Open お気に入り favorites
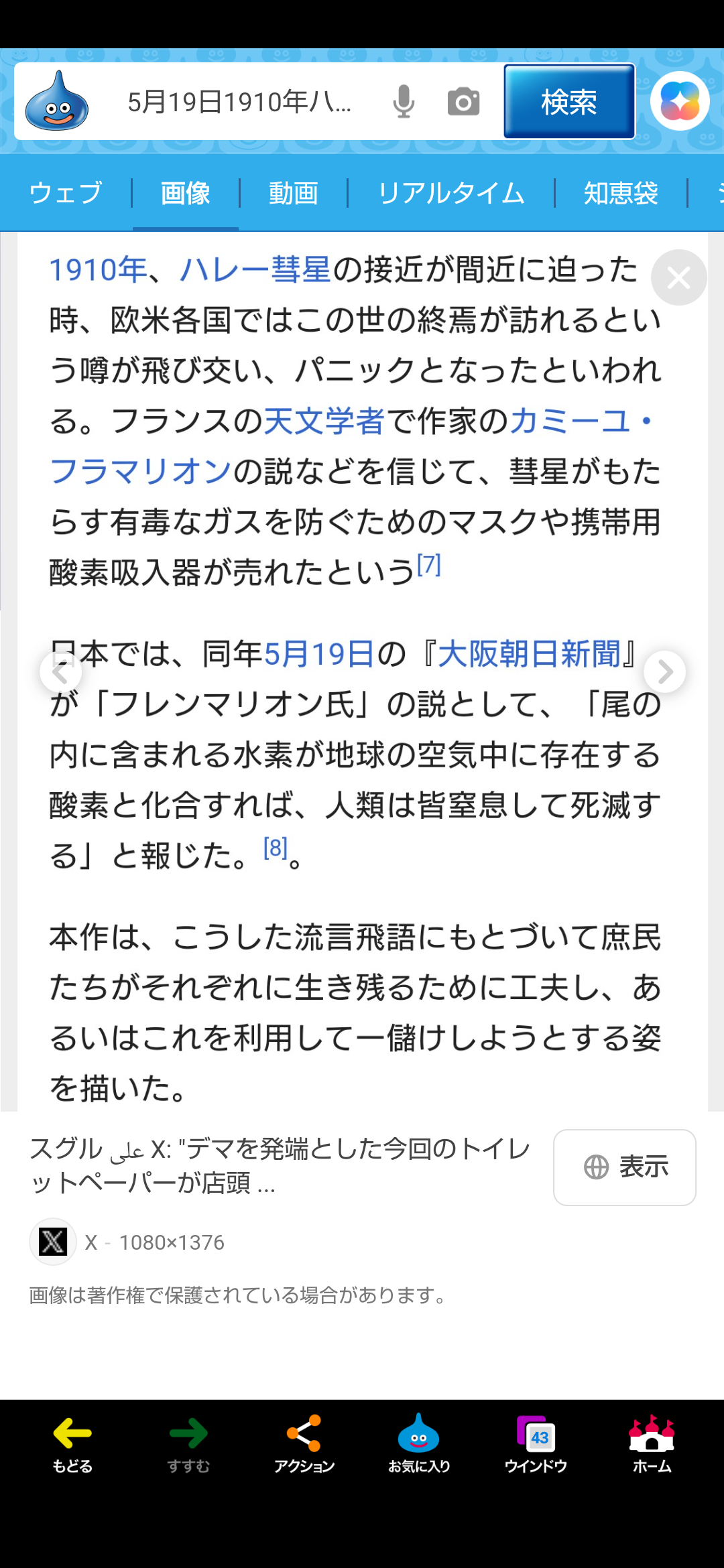This screenshot has height=1568, width=724. [419, 1445]
